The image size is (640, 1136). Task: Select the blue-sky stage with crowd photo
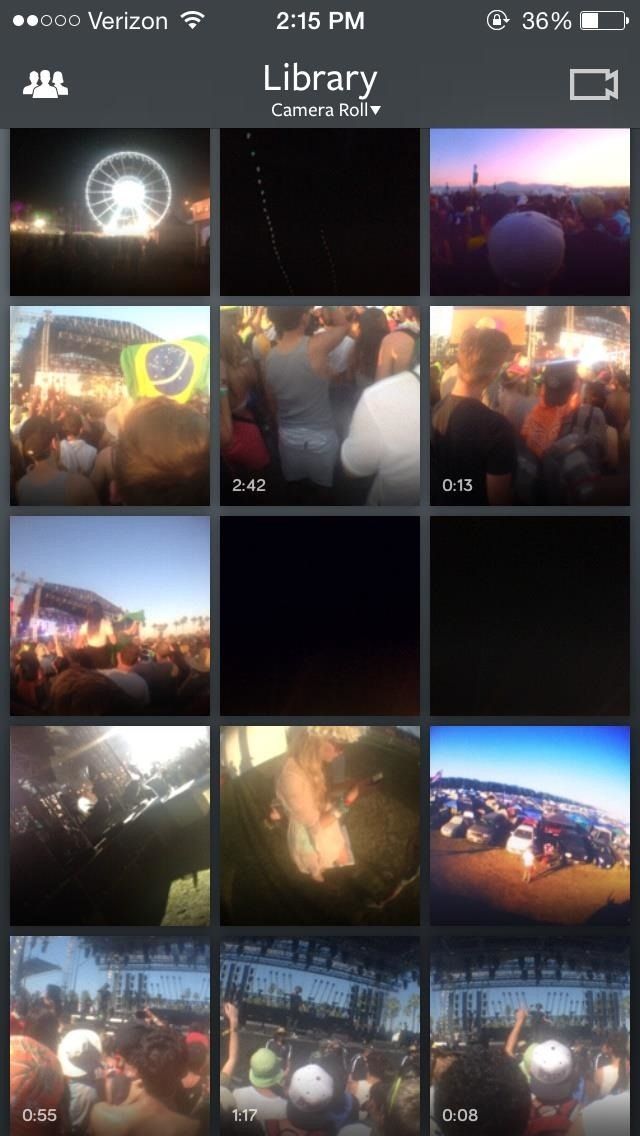(110, 616)
